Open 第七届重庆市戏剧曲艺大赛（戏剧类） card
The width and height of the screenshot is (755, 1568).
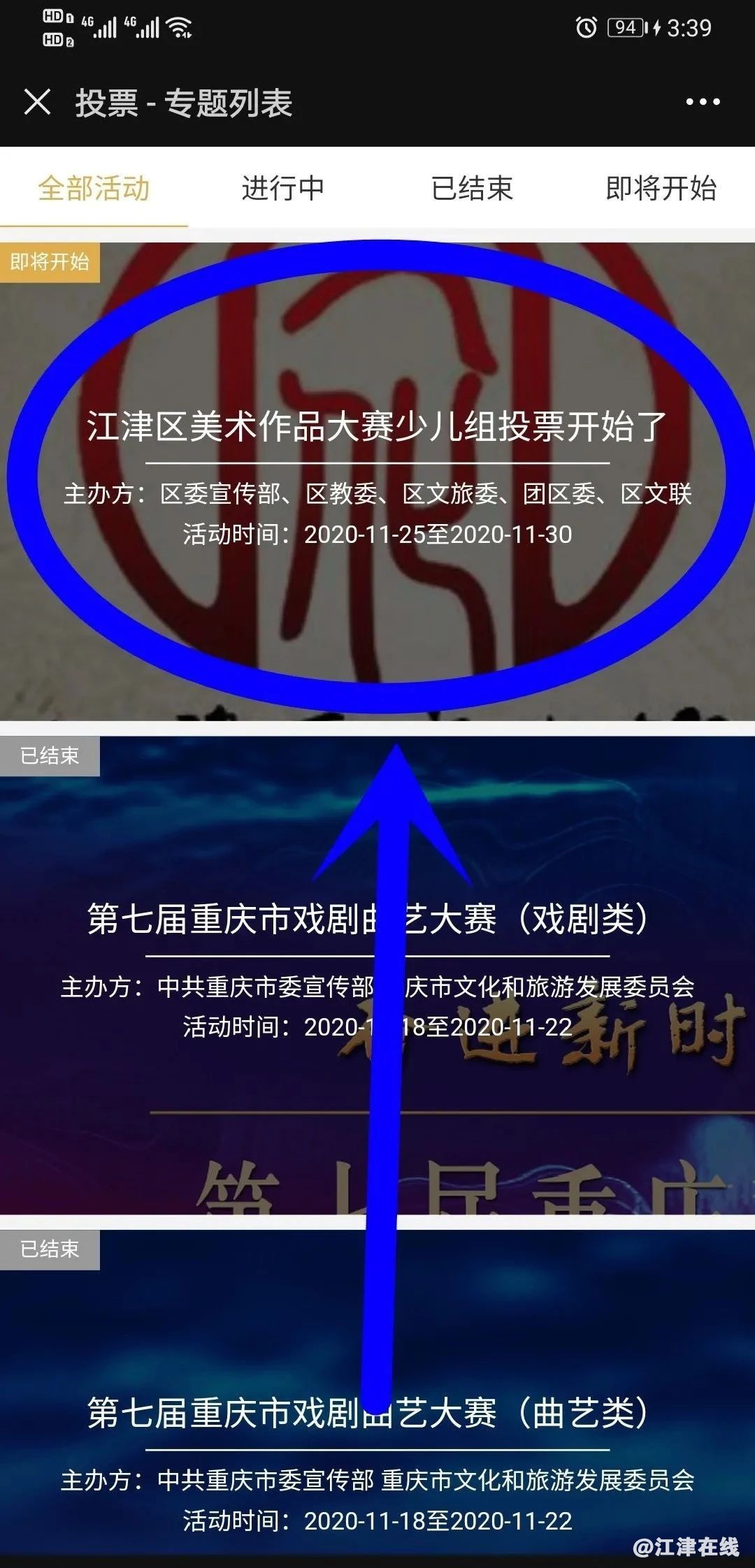click(x=377, y=920)
